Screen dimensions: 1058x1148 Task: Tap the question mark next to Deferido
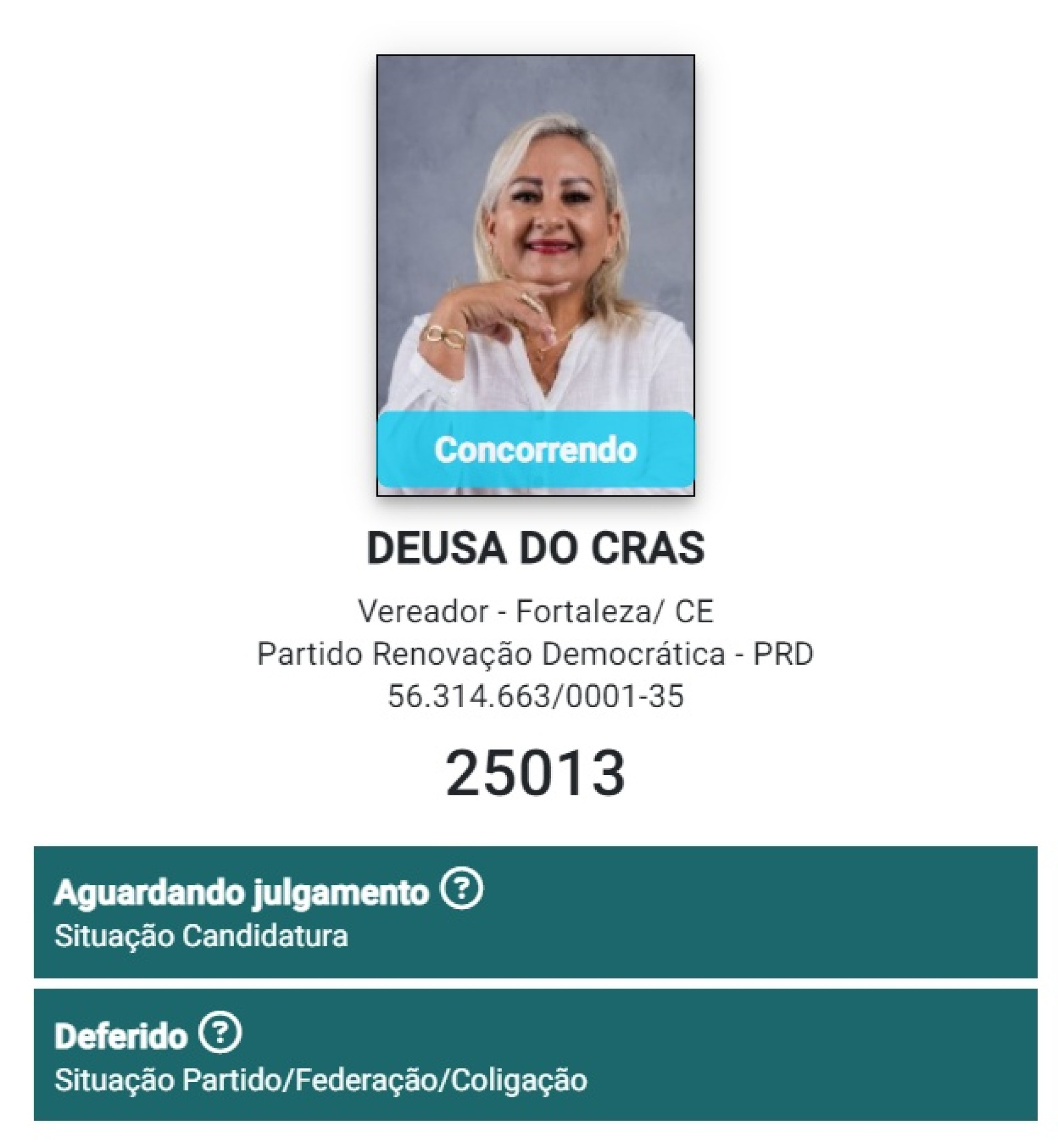tap(220, 1033)
